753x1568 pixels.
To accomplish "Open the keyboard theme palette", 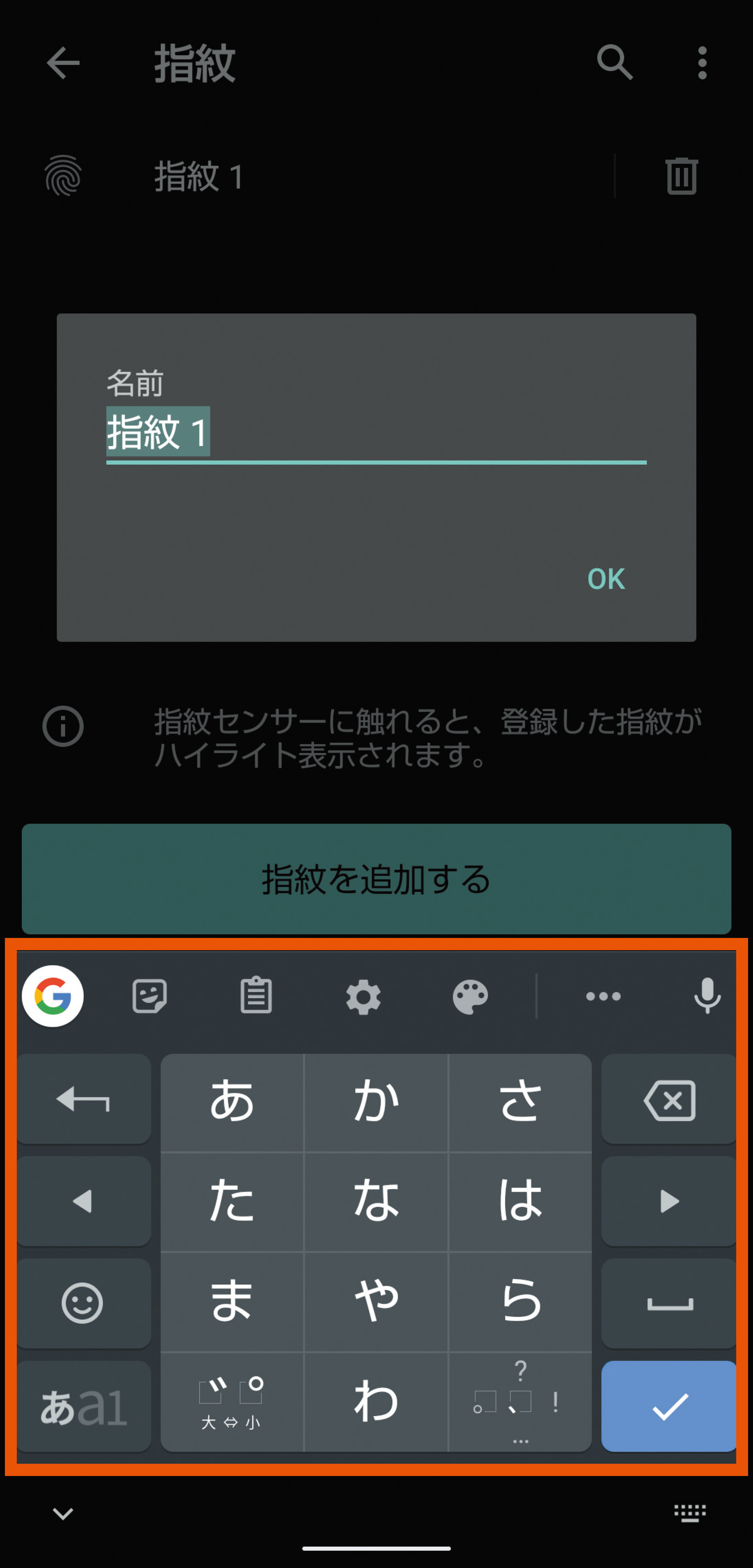I will (x=470, y=996).
